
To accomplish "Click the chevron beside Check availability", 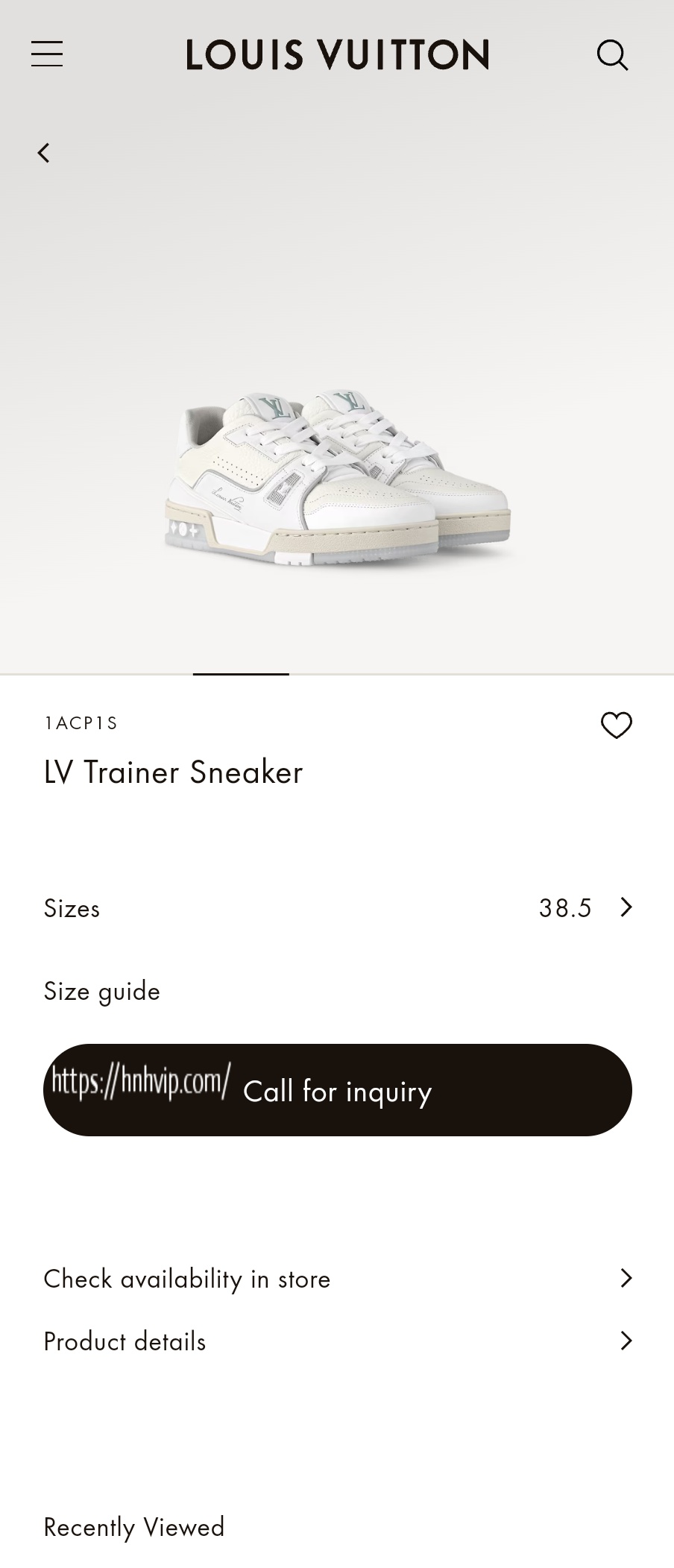I will (626, 1278).
